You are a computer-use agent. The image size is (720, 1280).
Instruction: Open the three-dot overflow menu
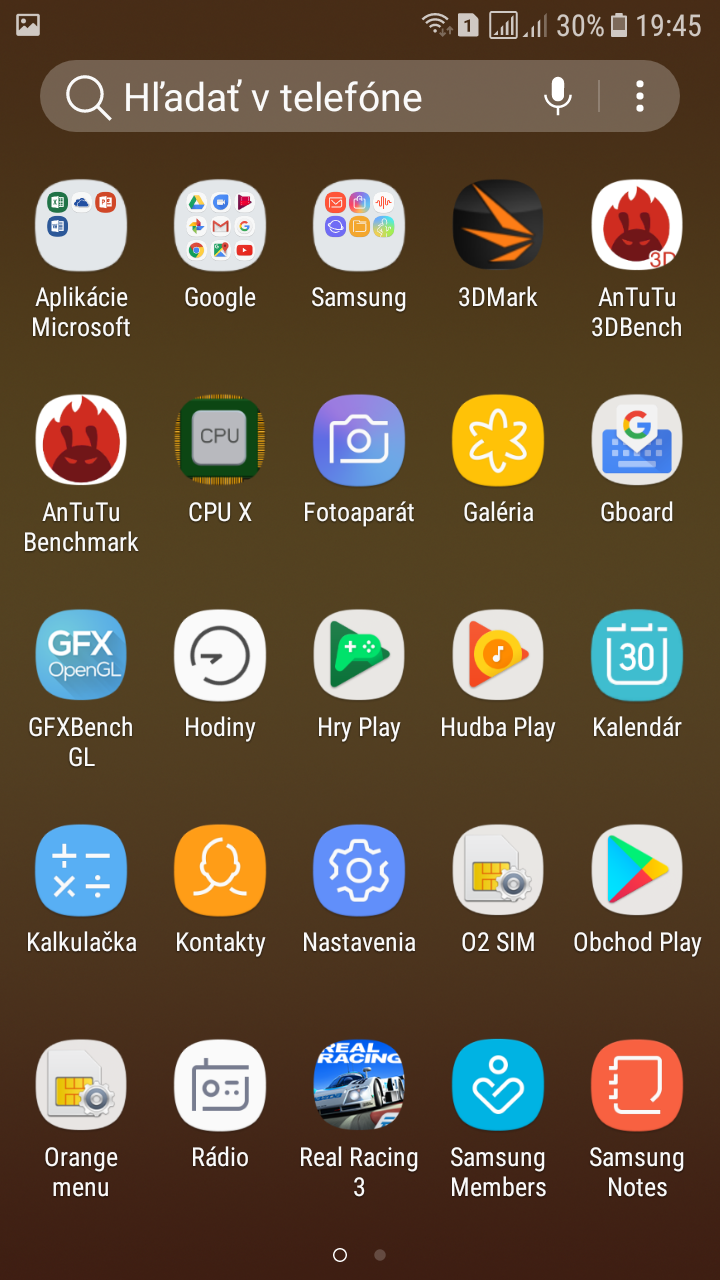tap(639, 96)
